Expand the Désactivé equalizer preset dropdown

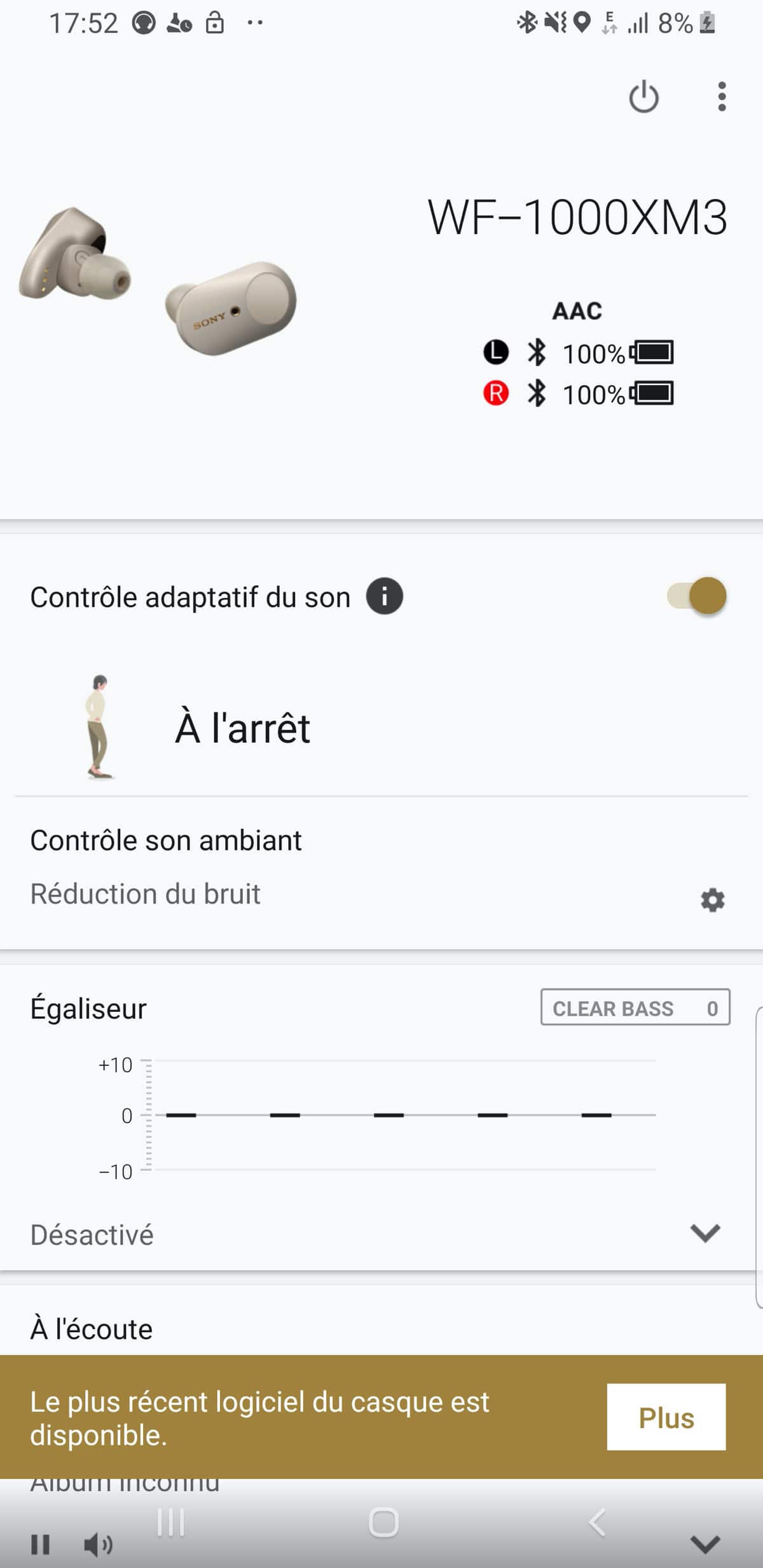click(x=705, y=1233)
